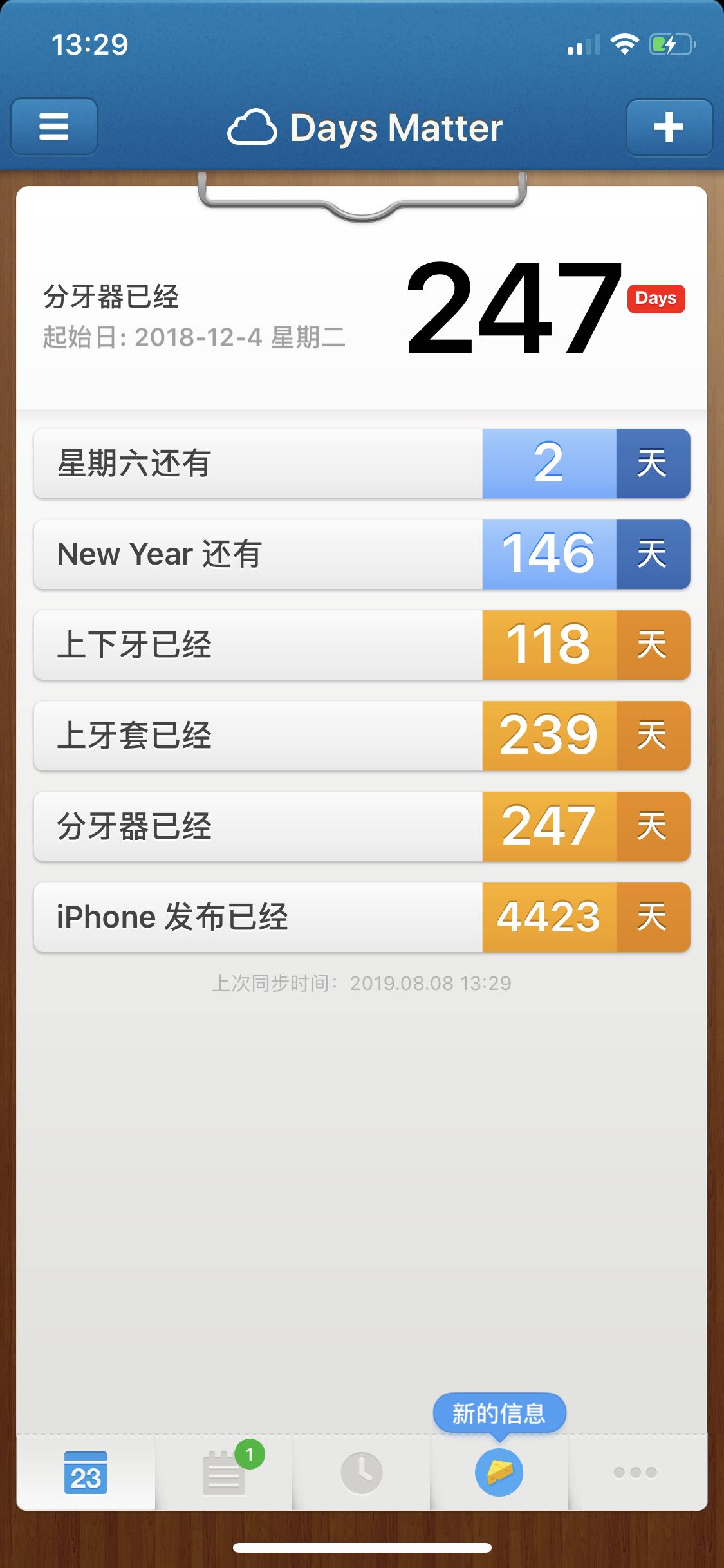Viewport: 724px width, 1568px height.
Task: Add a new event with plus button
Action: tap(669, 127)
